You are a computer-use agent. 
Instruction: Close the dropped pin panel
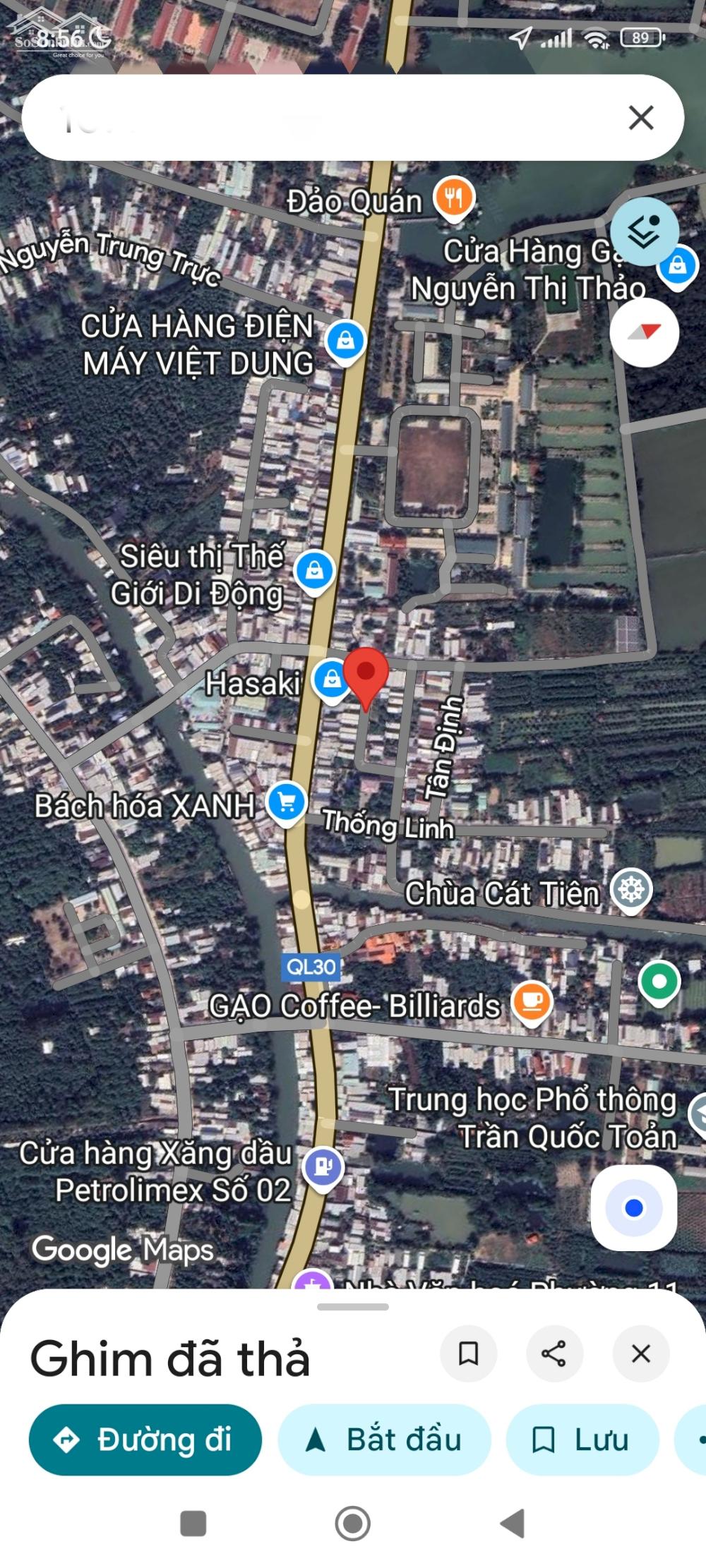point(640,1353)
